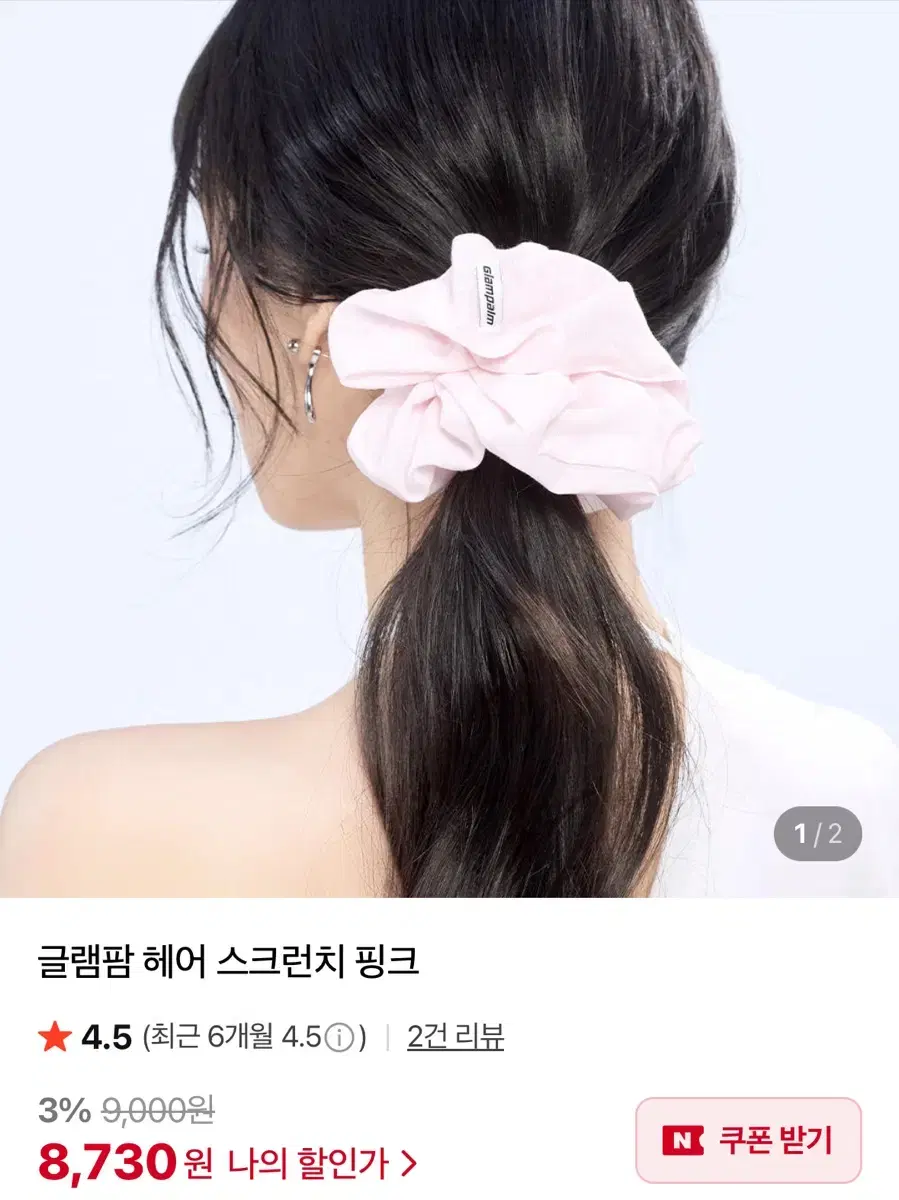Tap the Naver N icon on the coupon button
Viewport: 899px width, 1200px height.
pos(682,1142)
